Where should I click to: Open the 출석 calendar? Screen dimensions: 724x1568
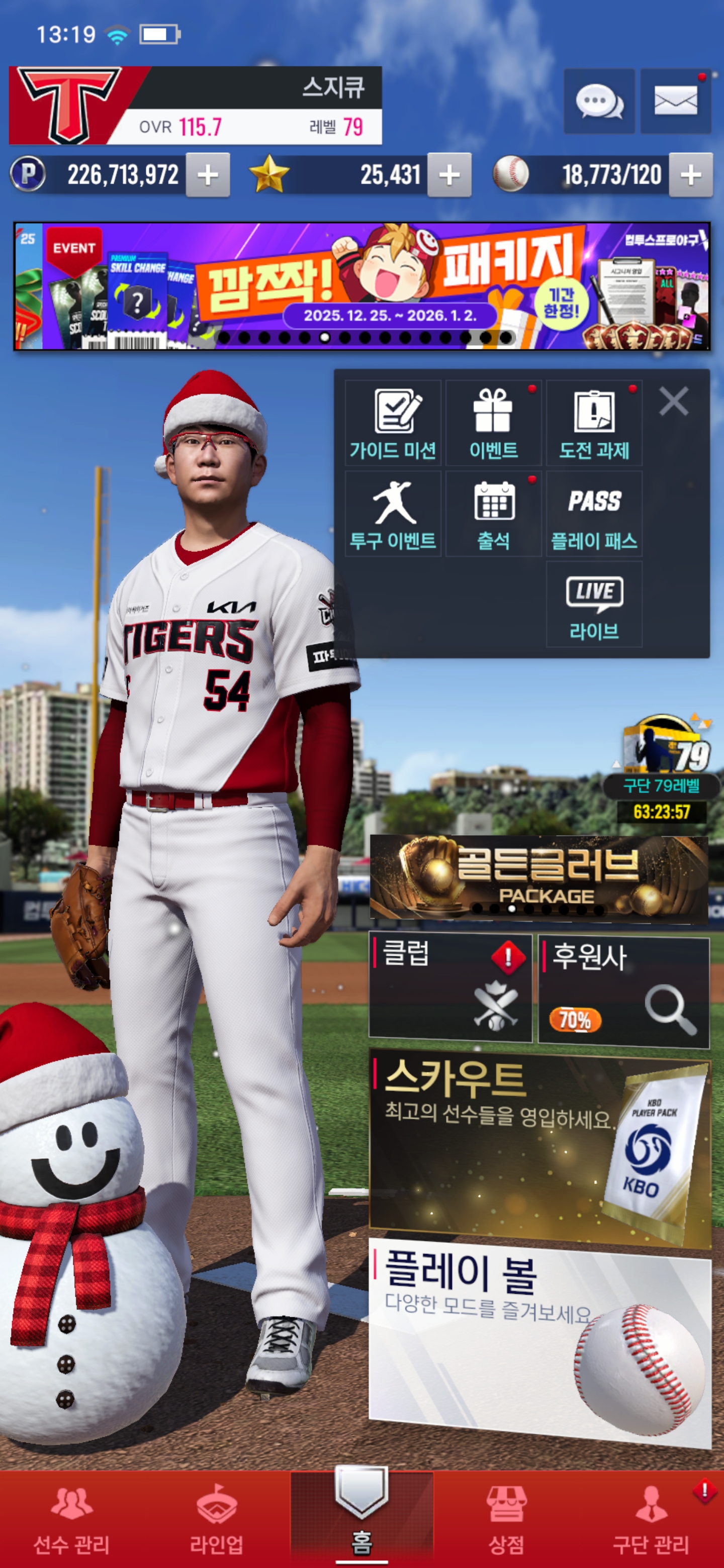(493, 514)
